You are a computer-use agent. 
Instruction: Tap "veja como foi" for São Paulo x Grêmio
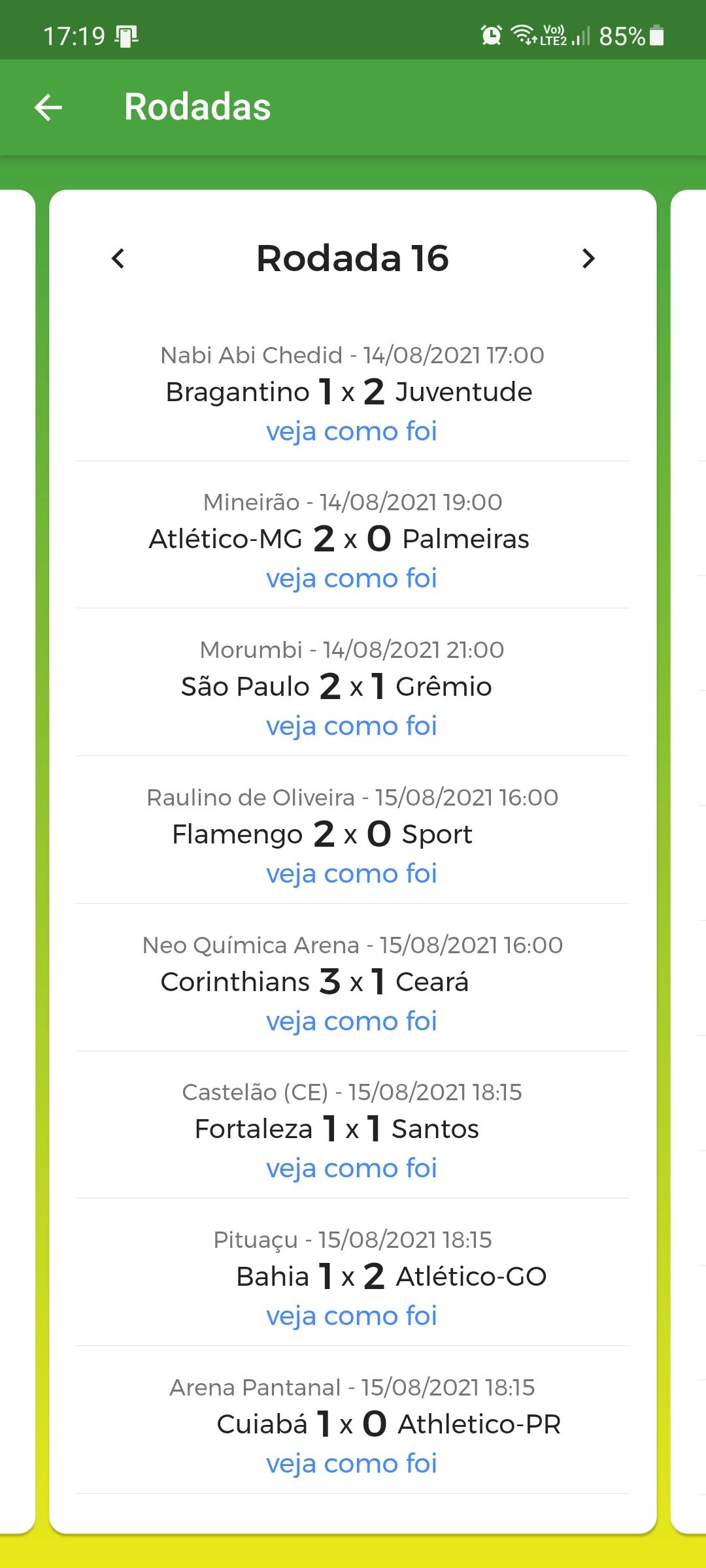352,726
